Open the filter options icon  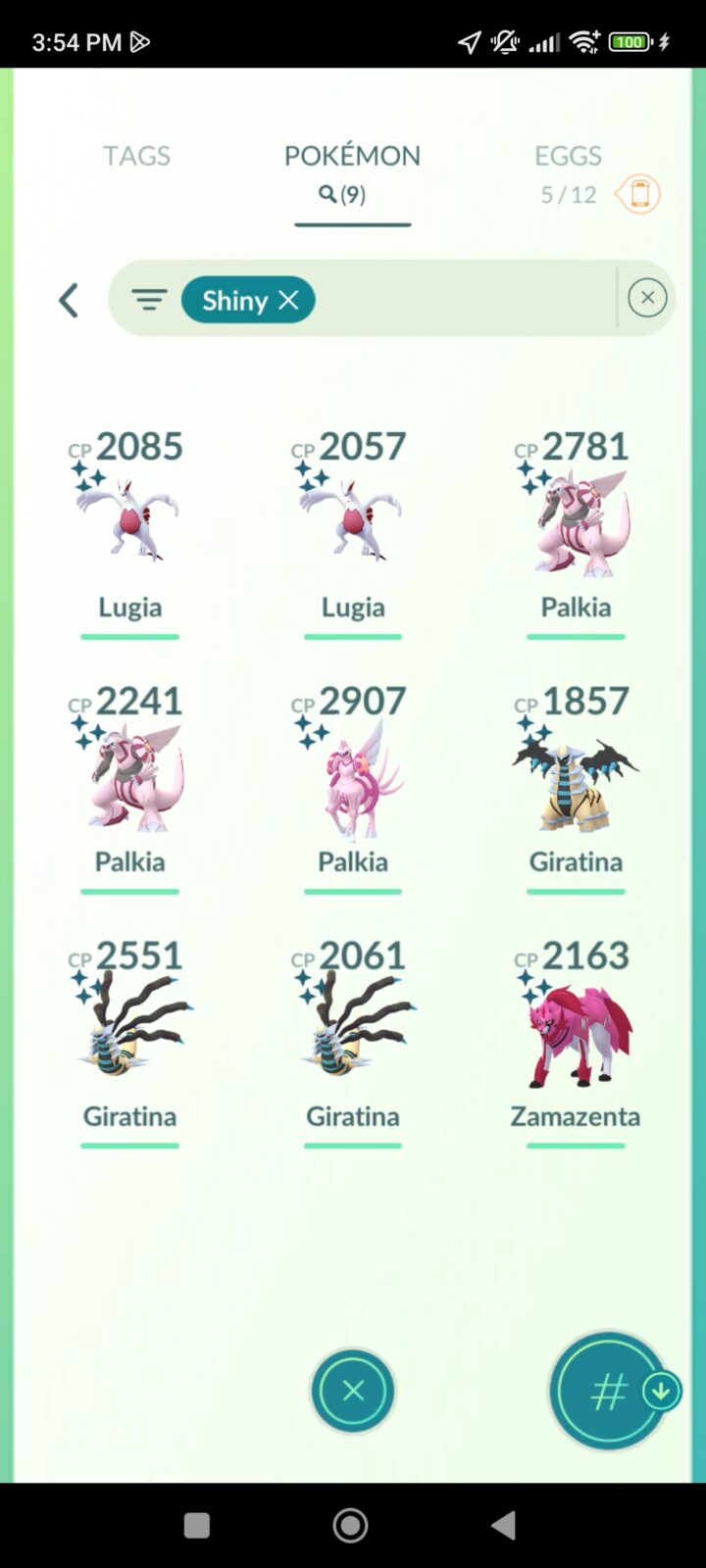pyautogui.click(x=149, y=300)
